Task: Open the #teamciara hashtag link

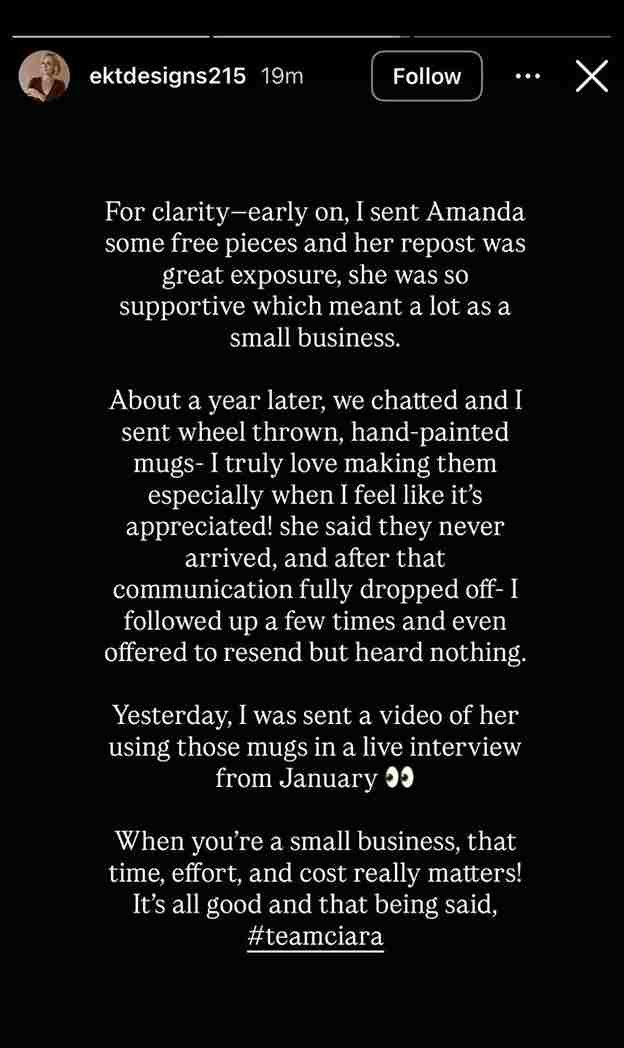Action: (x=315, y=937)
